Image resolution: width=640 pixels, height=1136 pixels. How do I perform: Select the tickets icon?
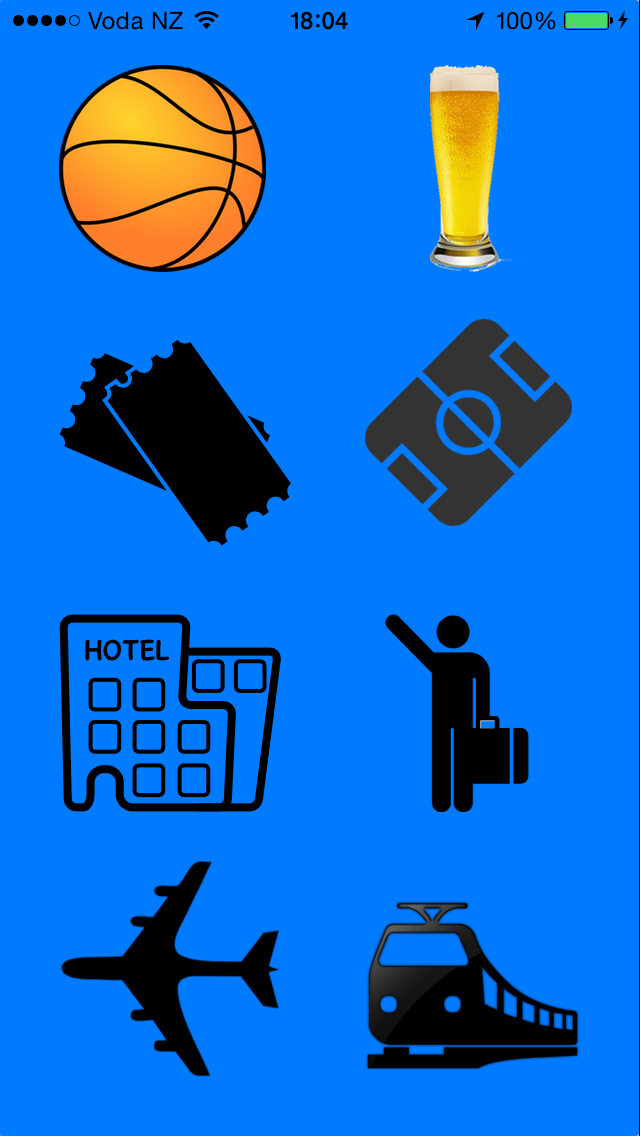(x=175, y=442)
